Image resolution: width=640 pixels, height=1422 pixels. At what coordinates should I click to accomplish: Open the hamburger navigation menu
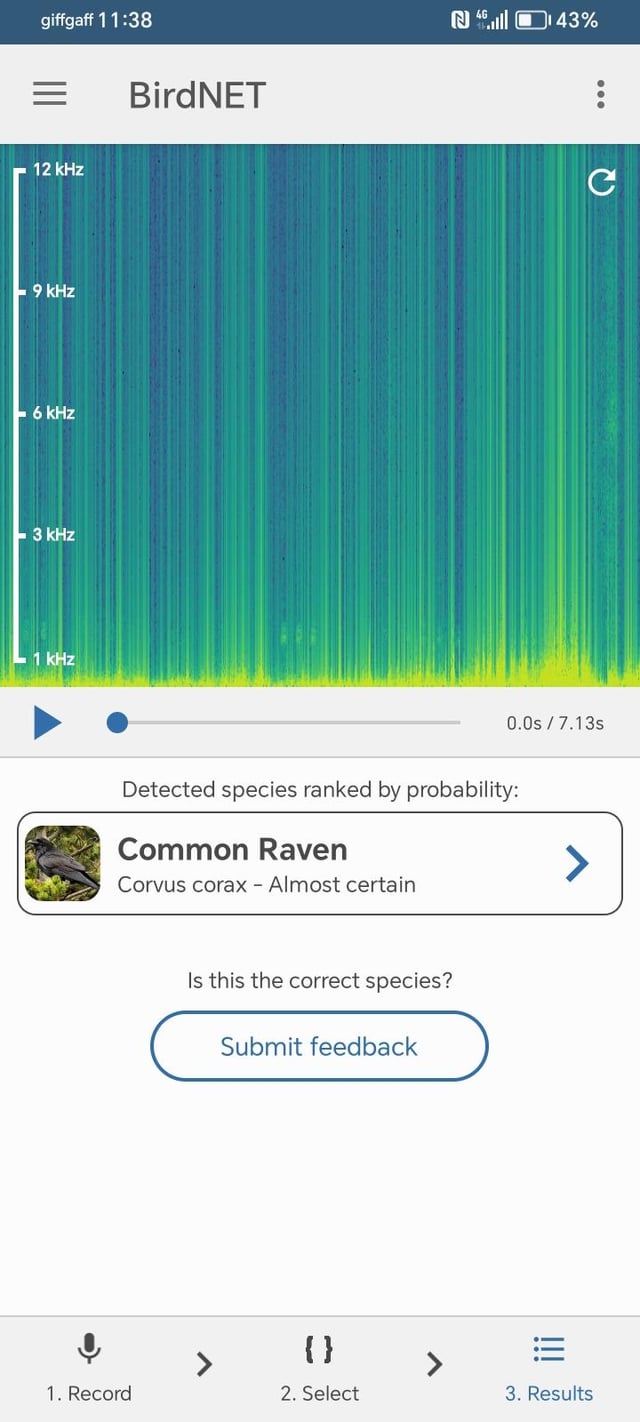tap(50, 95)
